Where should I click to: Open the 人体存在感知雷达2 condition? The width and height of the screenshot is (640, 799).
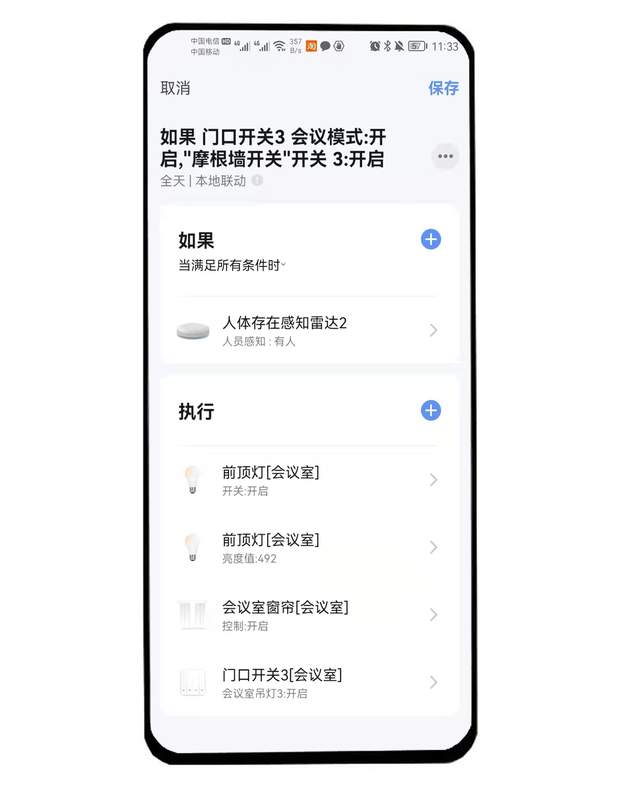coord(308,330)
